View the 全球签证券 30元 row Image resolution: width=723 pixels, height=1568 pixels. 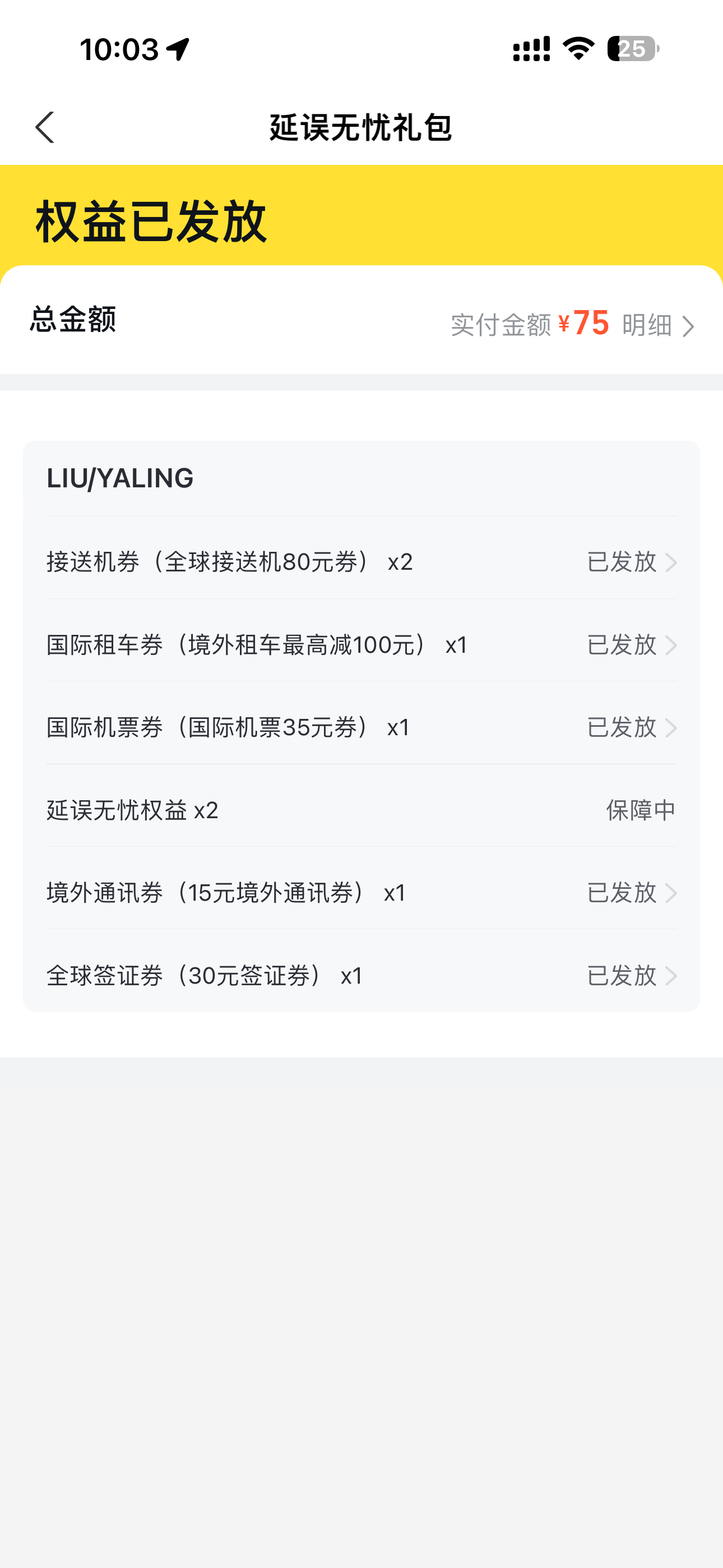[361, 975]
